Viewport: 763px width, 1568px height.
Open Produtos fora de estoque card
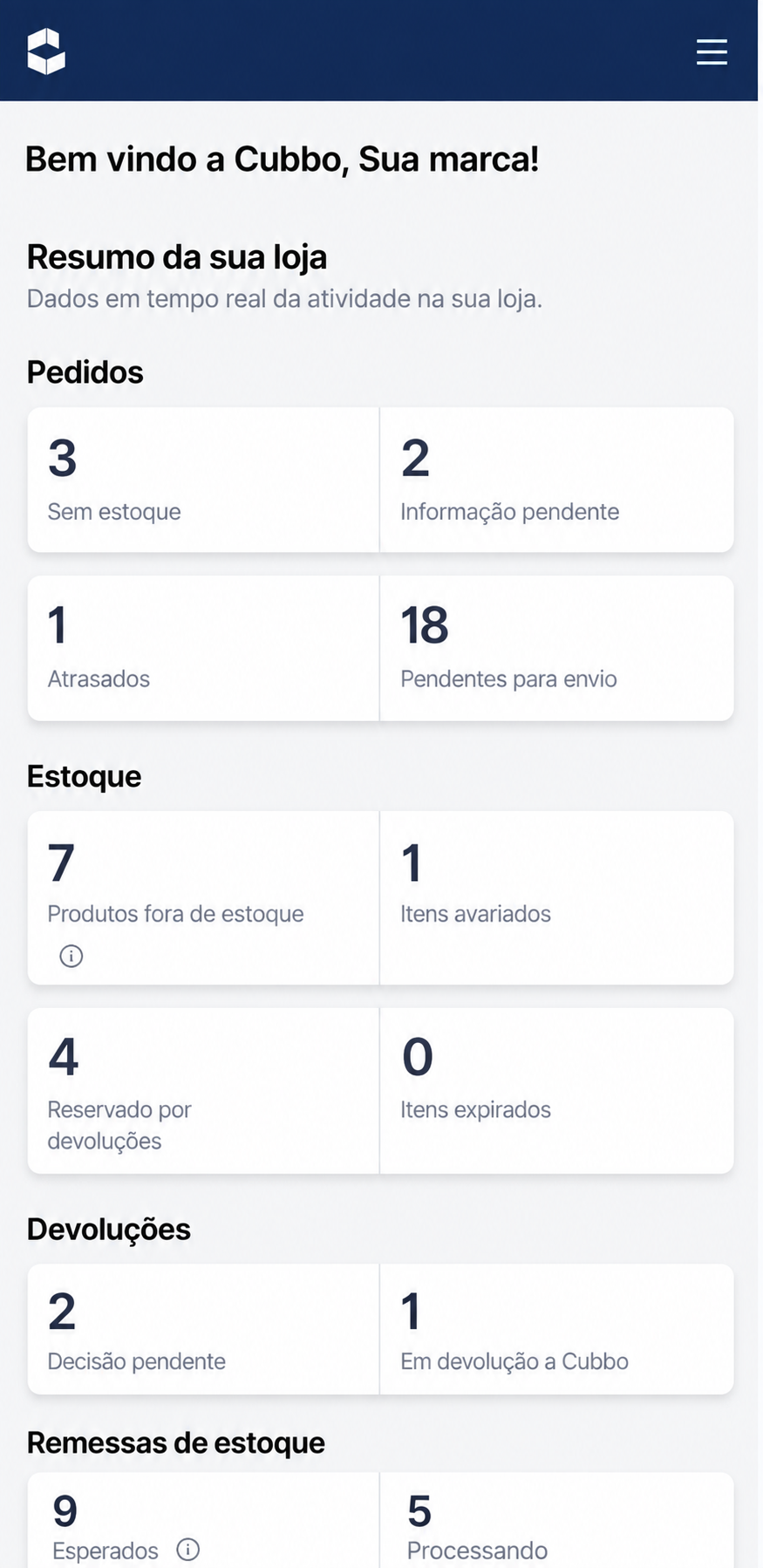point(203,898)
